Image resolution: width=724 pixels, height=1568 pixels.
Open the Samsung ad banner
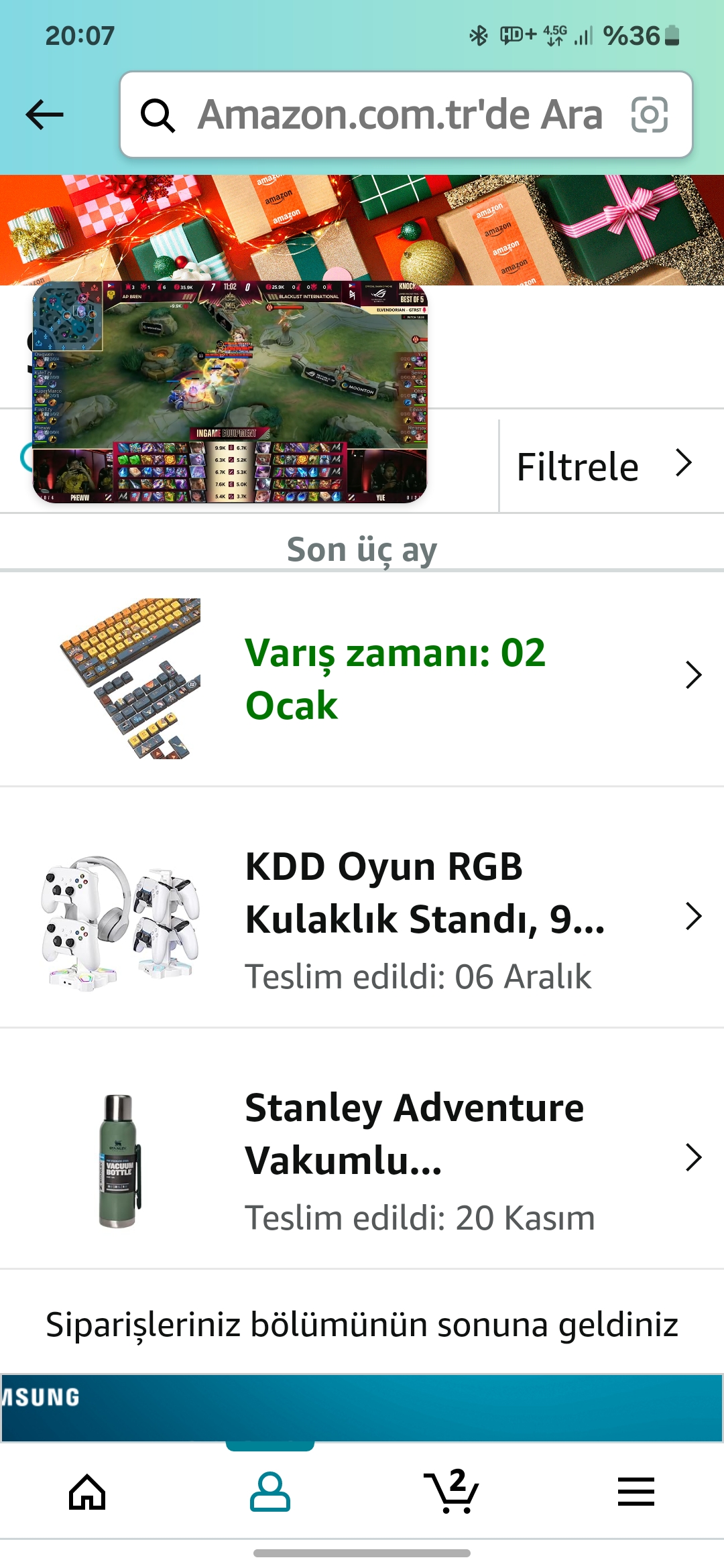tap(362, 1407)
